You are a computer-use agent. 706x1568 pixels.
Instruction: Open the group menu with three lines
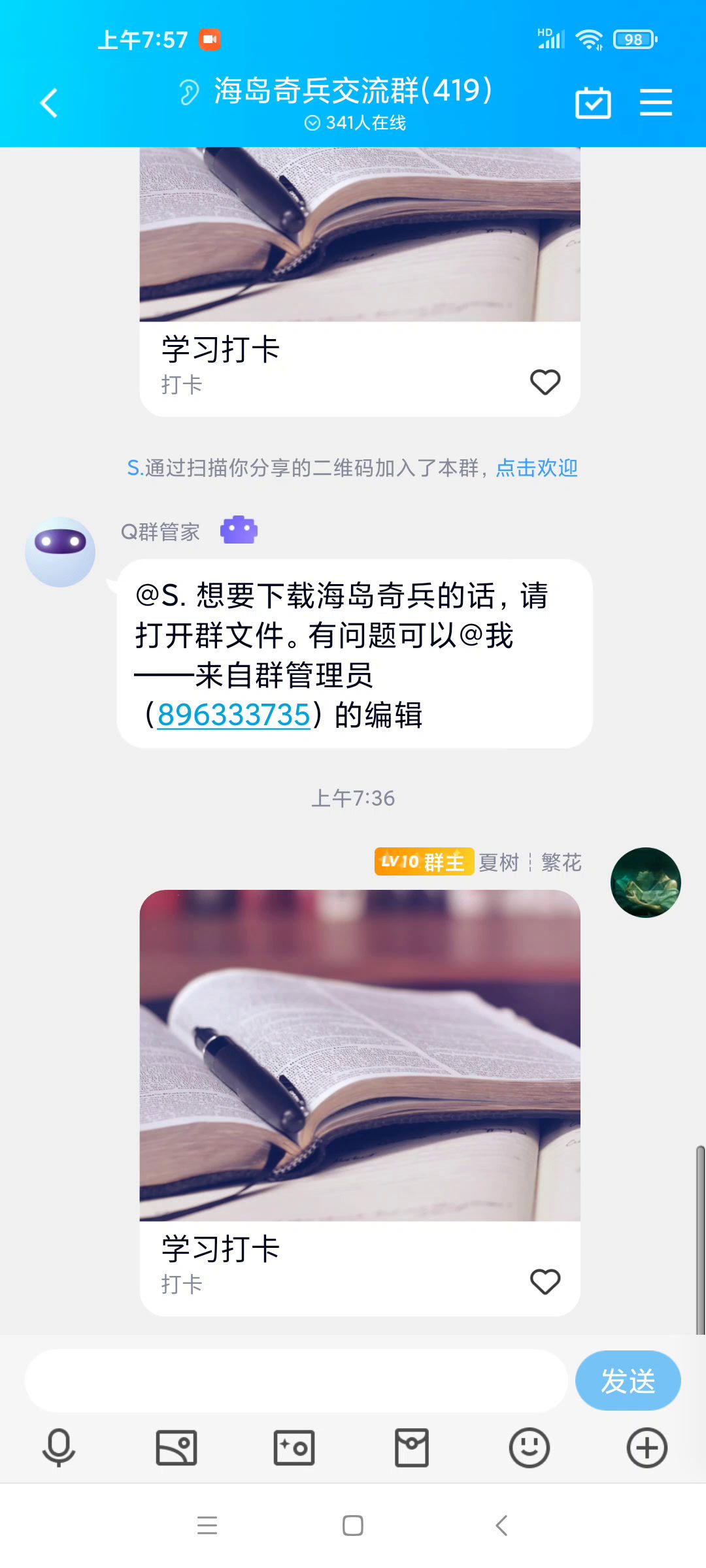pyautogui.click(x=656, y=103)
